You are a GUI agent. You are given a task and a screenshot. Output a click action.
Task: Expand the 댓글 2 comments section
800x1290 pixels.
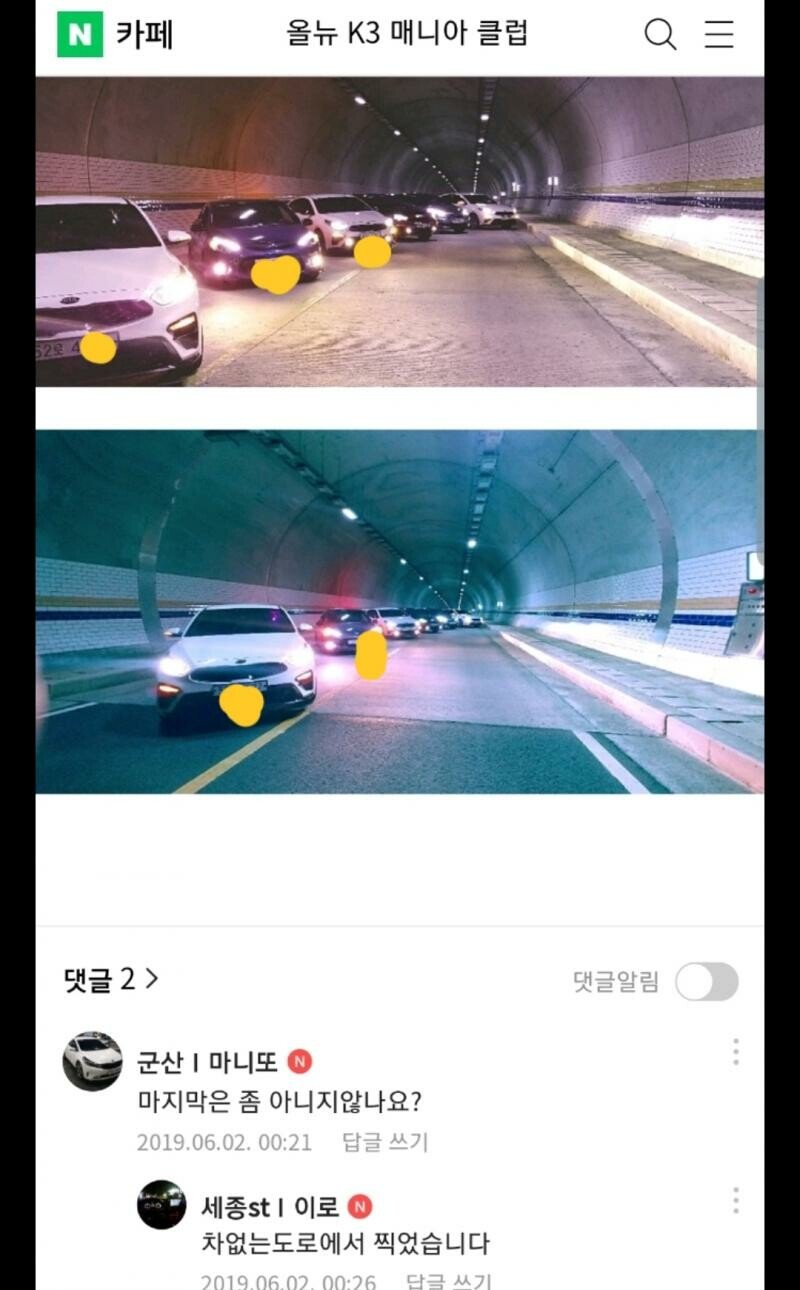(111, 980)
